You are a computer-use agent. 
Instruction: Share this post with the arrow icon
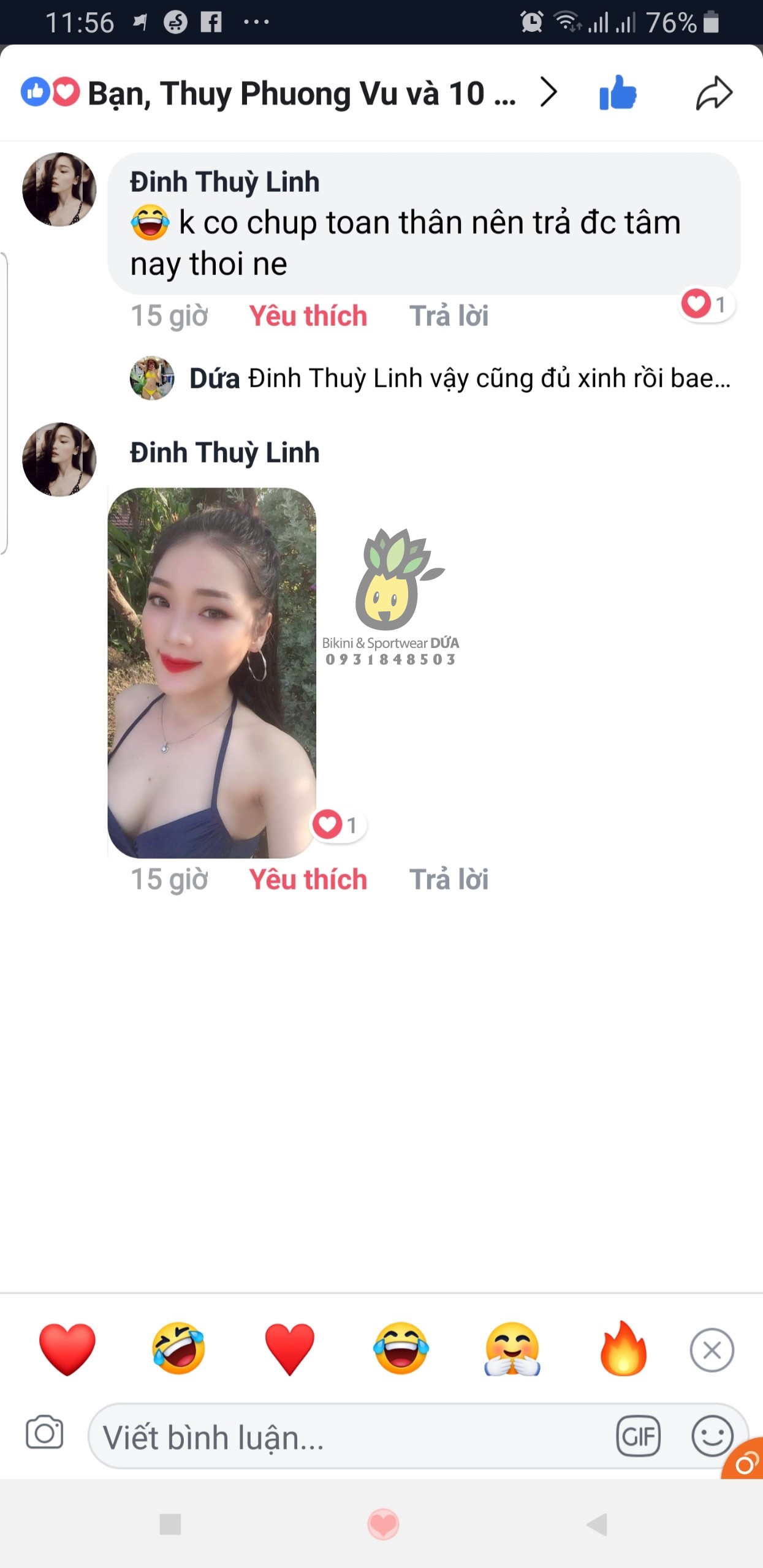pyautogui.click(x=713, y=94)
